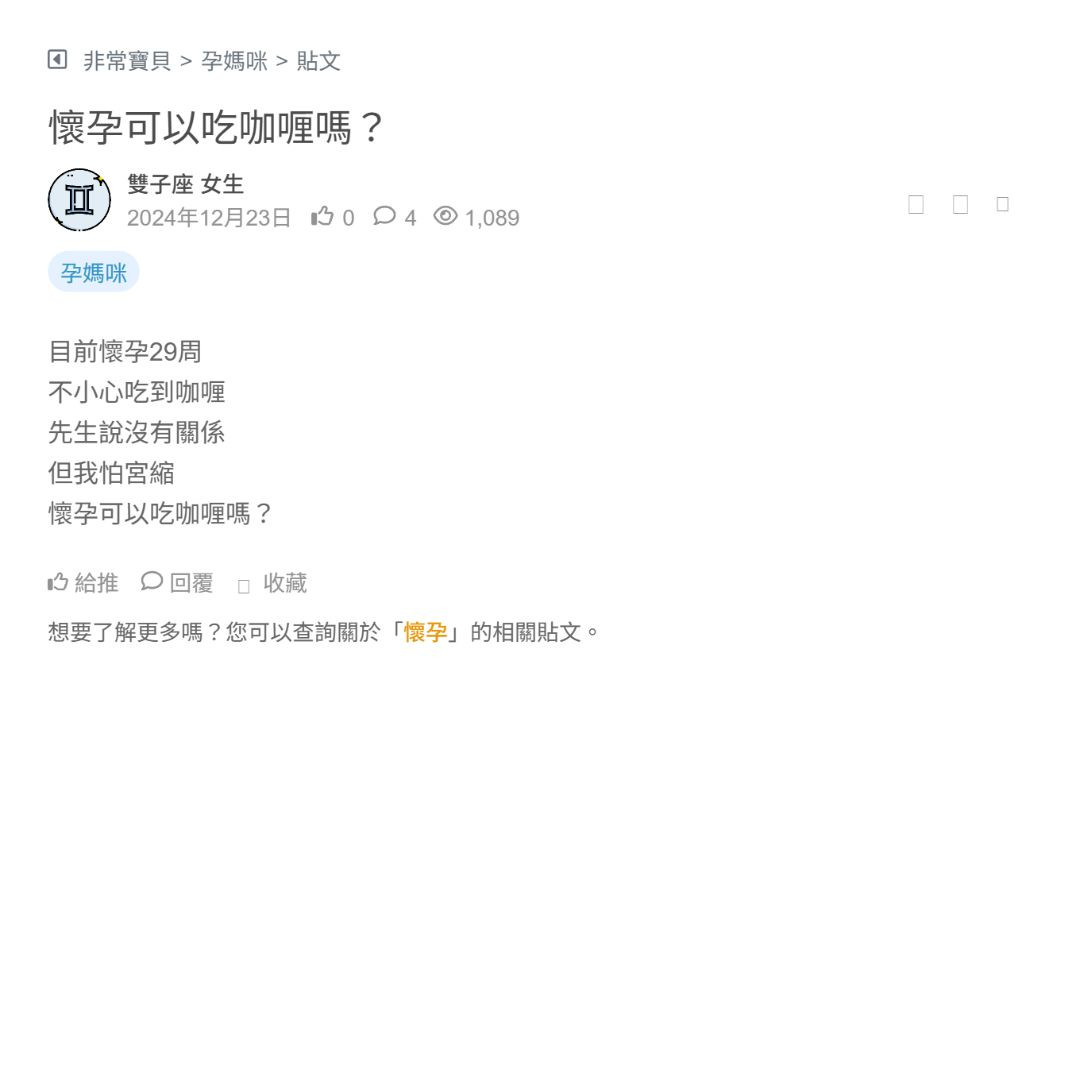Tap the back icon in the breadcrumb
The height and width of the screenshot is (1080, 1080).
pos(57,60)
